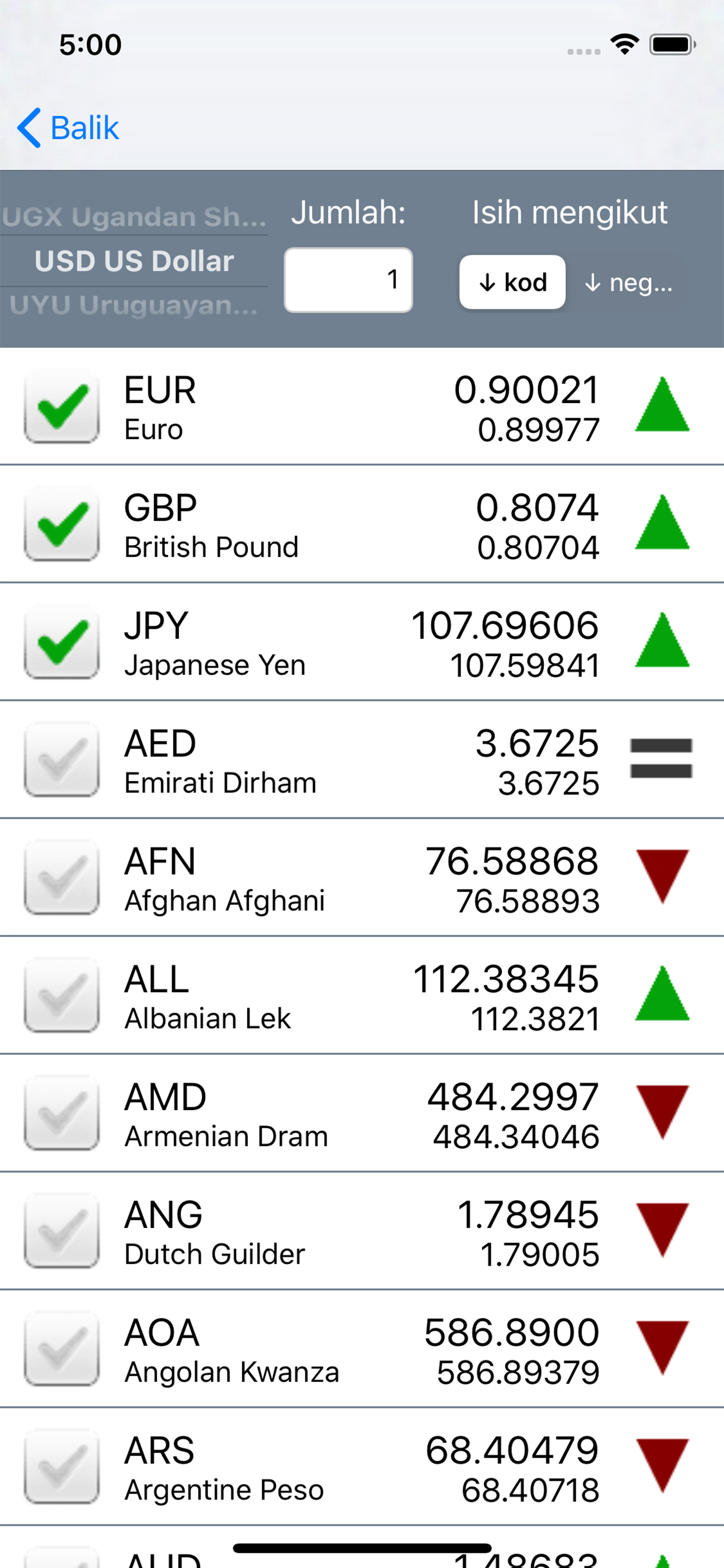Go back with the Balik button
Image resolution: width=724 pixels, height=1568 pixels.
(68, 128)
